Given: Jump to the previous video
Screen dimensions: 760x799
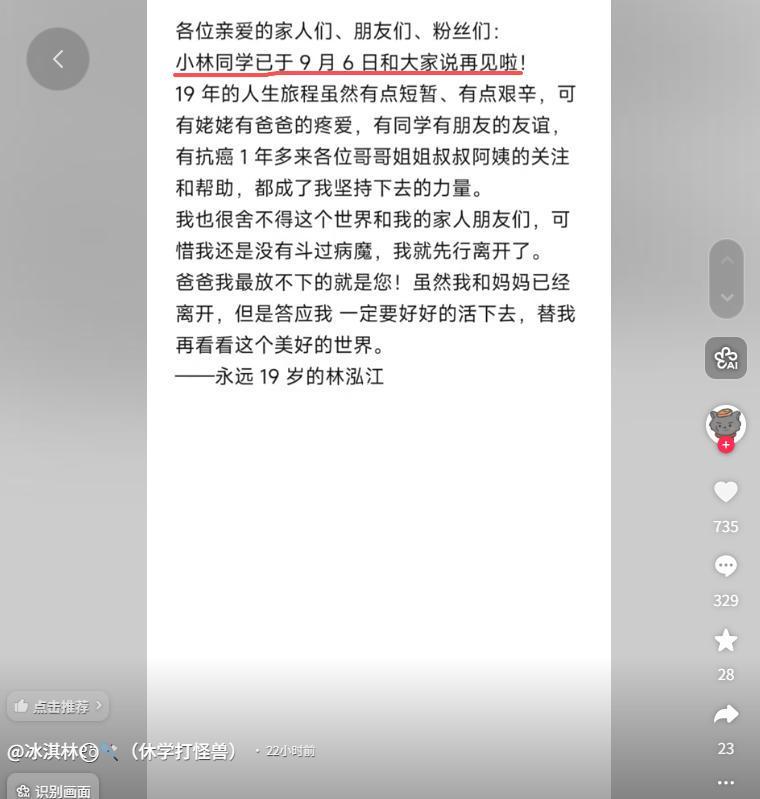Looking at the screenshot, I should pyautogui.click(x=726, y=260).
